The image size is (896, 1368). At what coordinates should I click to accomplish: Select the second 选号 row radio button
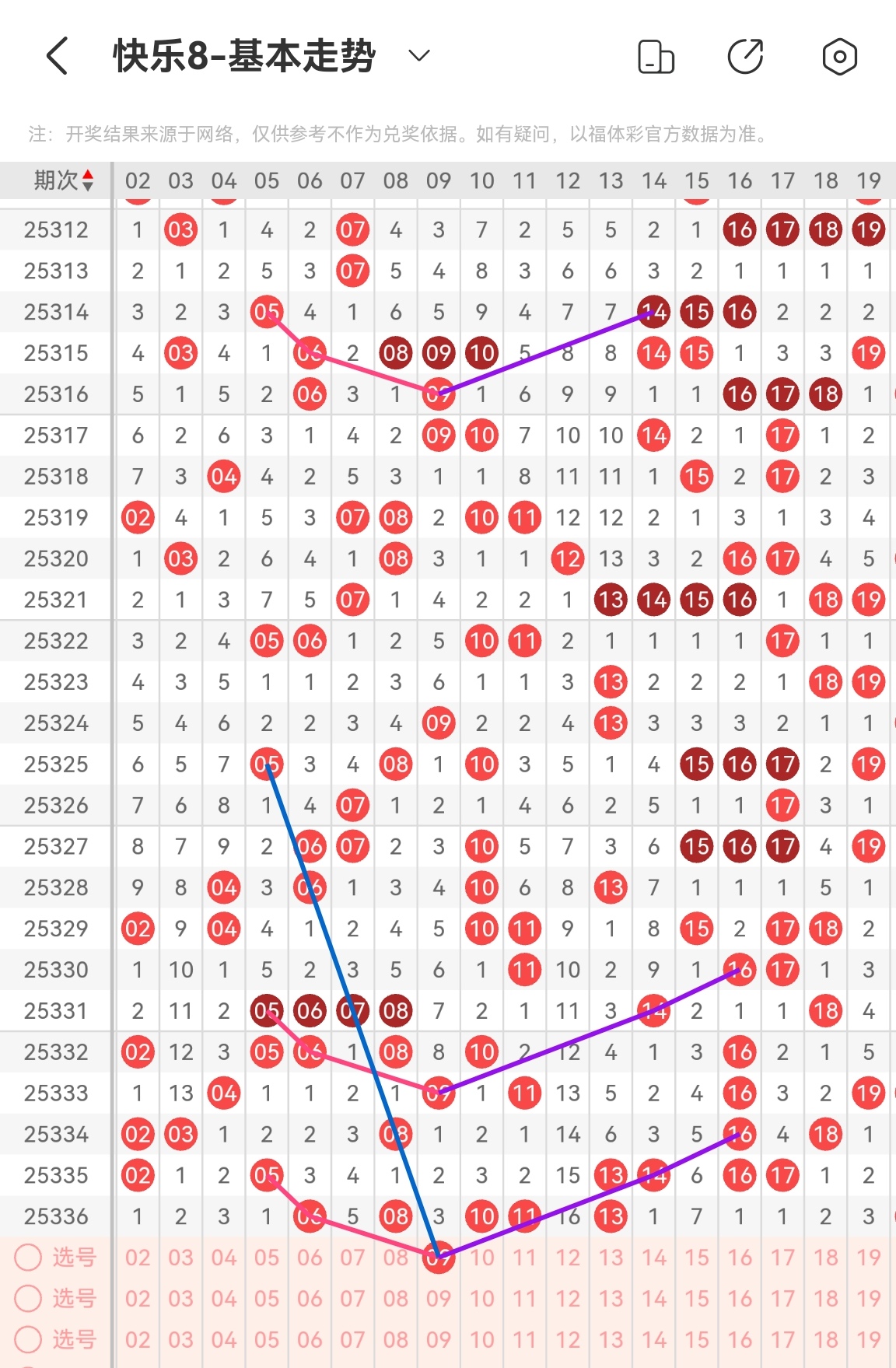point(29,1298)
